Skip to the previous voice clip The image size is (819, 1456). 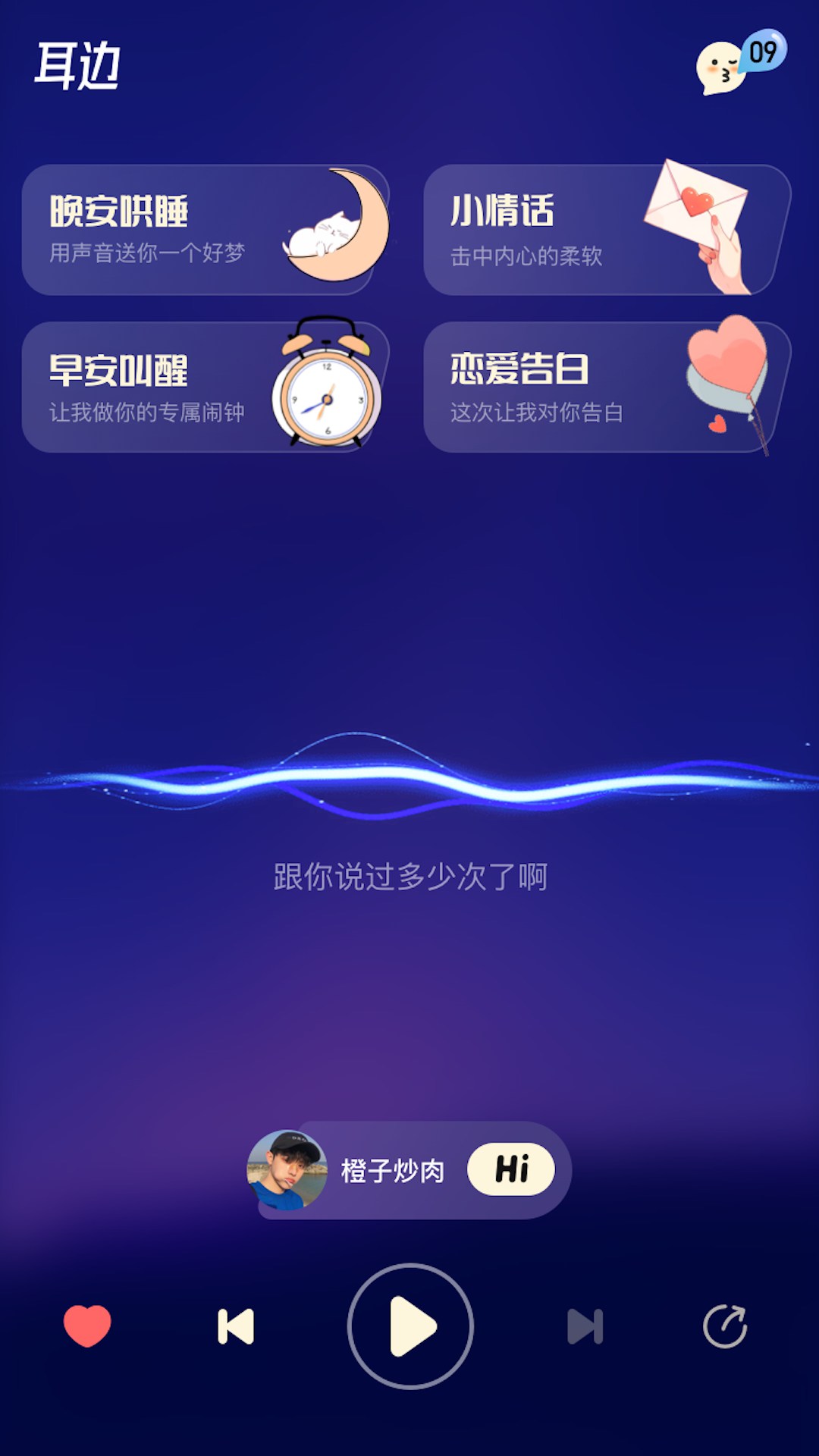236,1326
